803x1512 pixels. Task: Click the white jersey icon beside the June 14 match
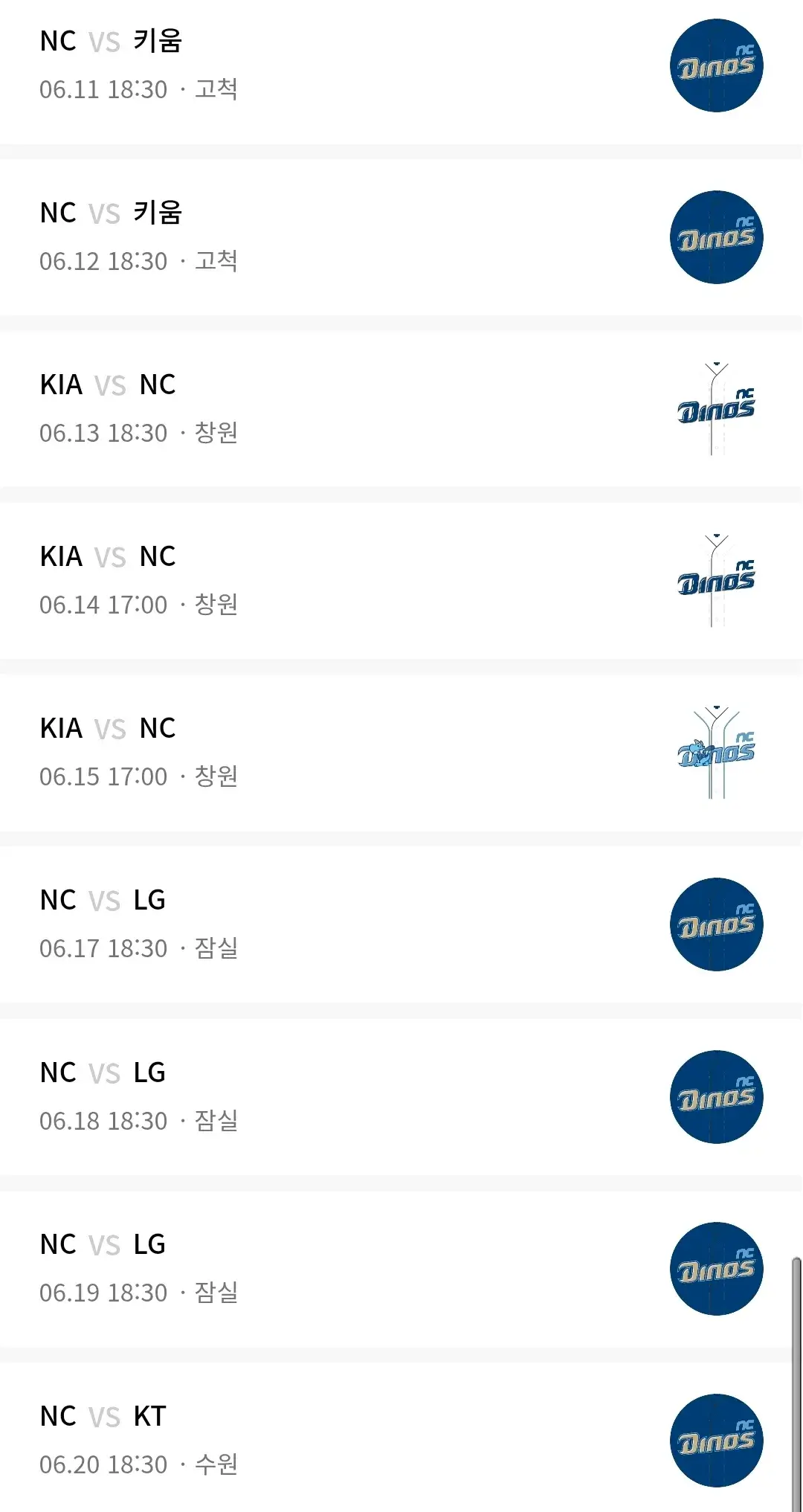(x=715, y=580)
